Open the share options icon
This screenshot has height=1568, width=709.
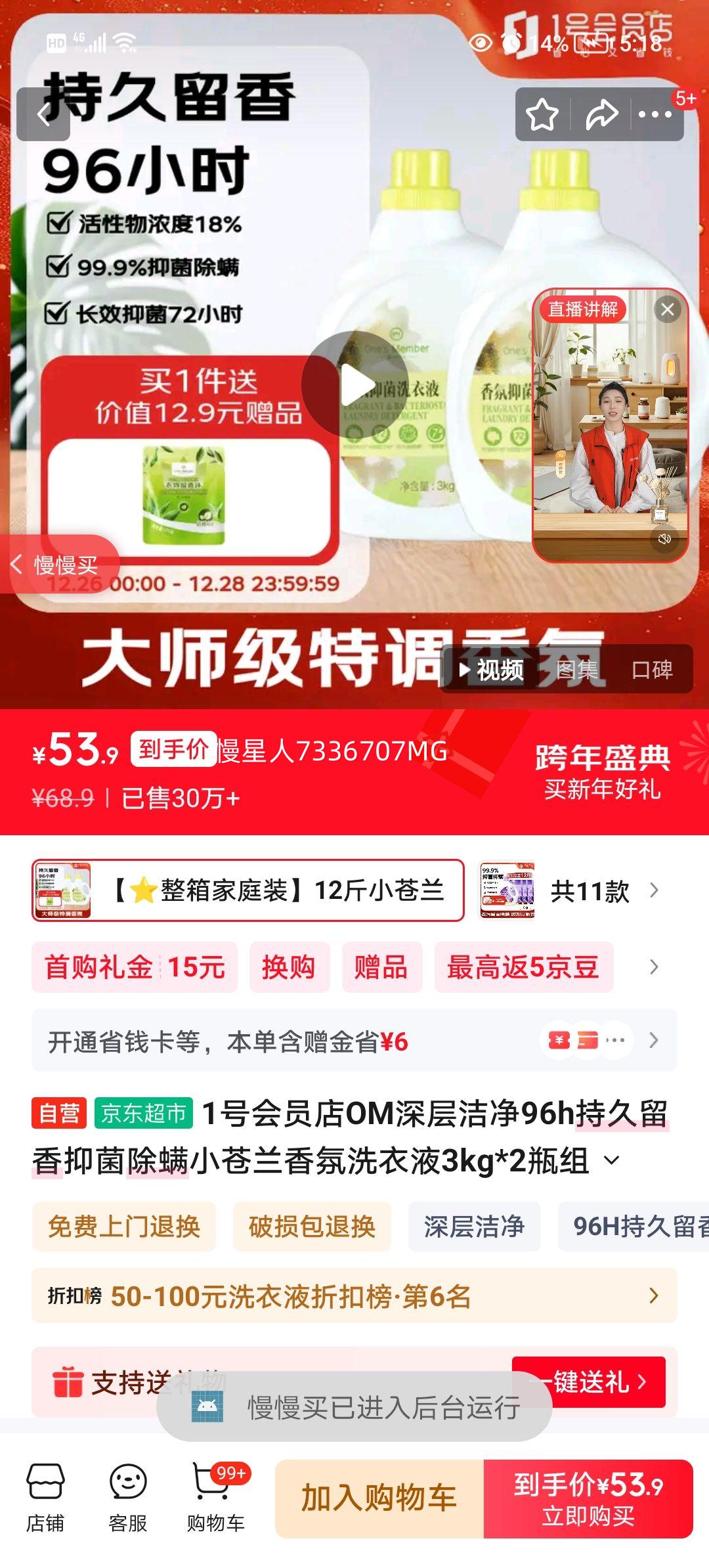click(x=601, y=116)
